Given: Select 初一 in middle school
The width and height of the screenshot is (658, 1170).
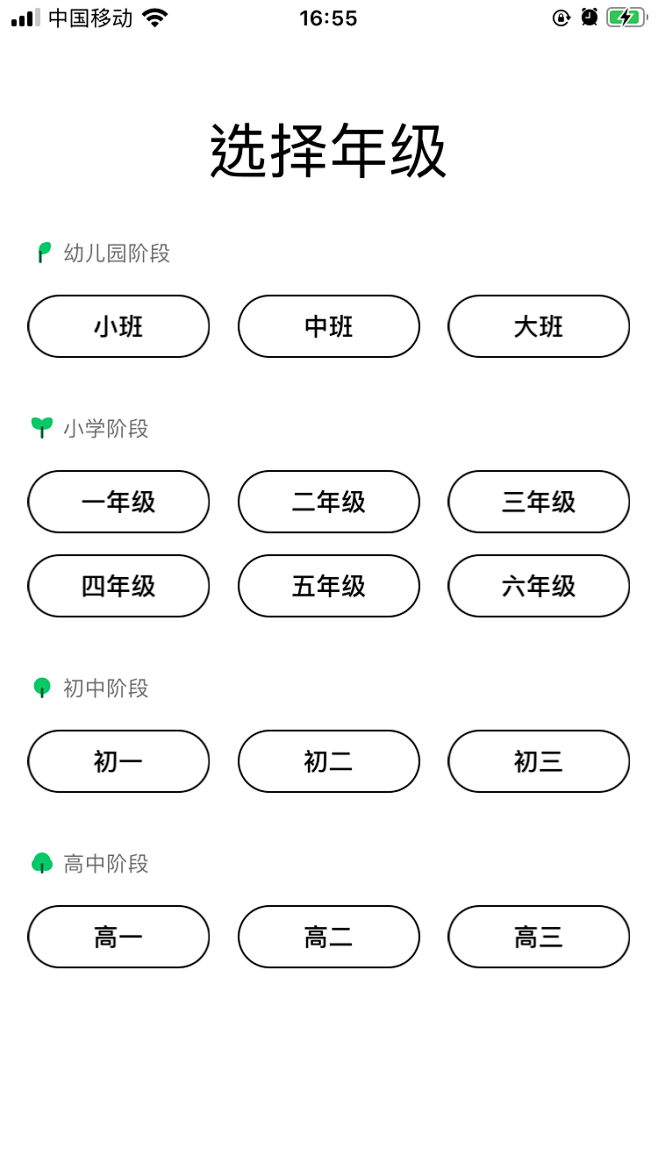Looking at the screenshot, I should pos(119,761).
